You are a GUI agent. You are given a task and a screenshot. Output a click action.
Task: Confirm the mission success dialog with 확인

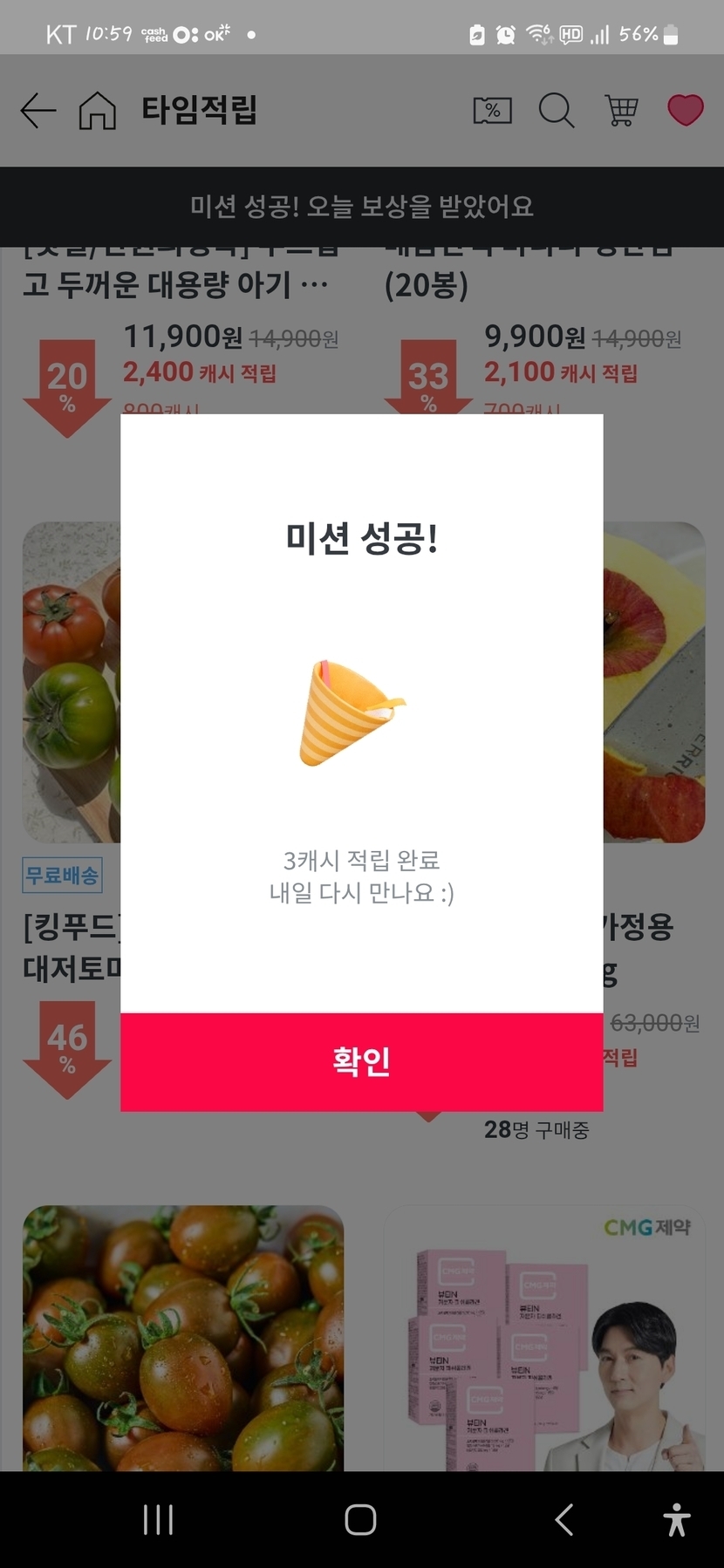pyautogui.click(x=361, y=1061)
